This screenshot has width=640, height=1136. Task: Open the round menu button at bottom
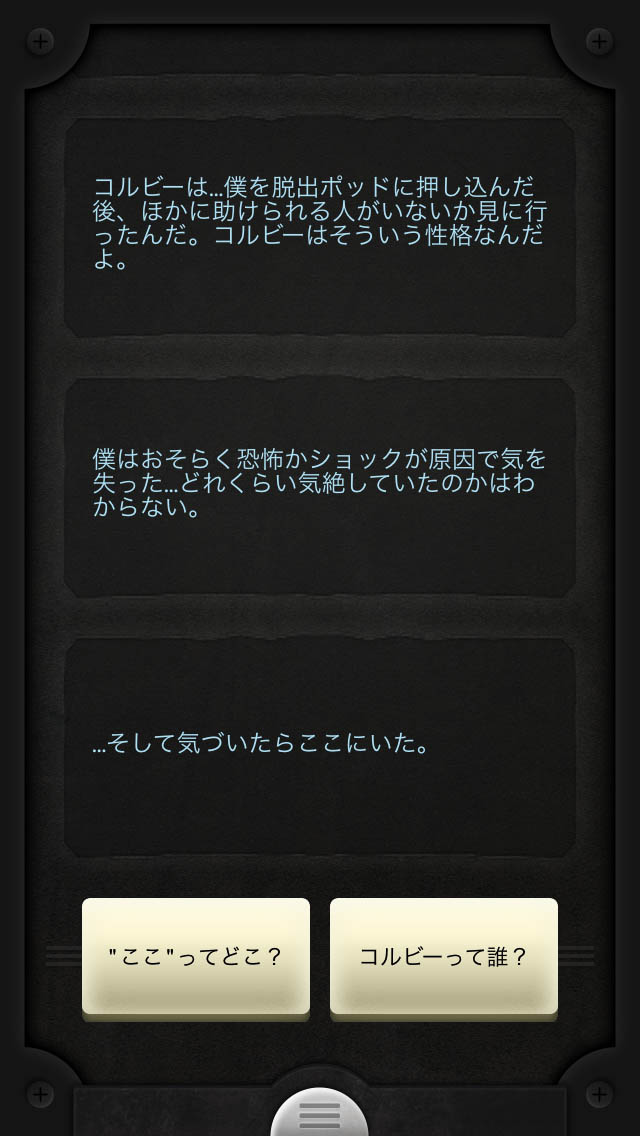coord(320,1114)
